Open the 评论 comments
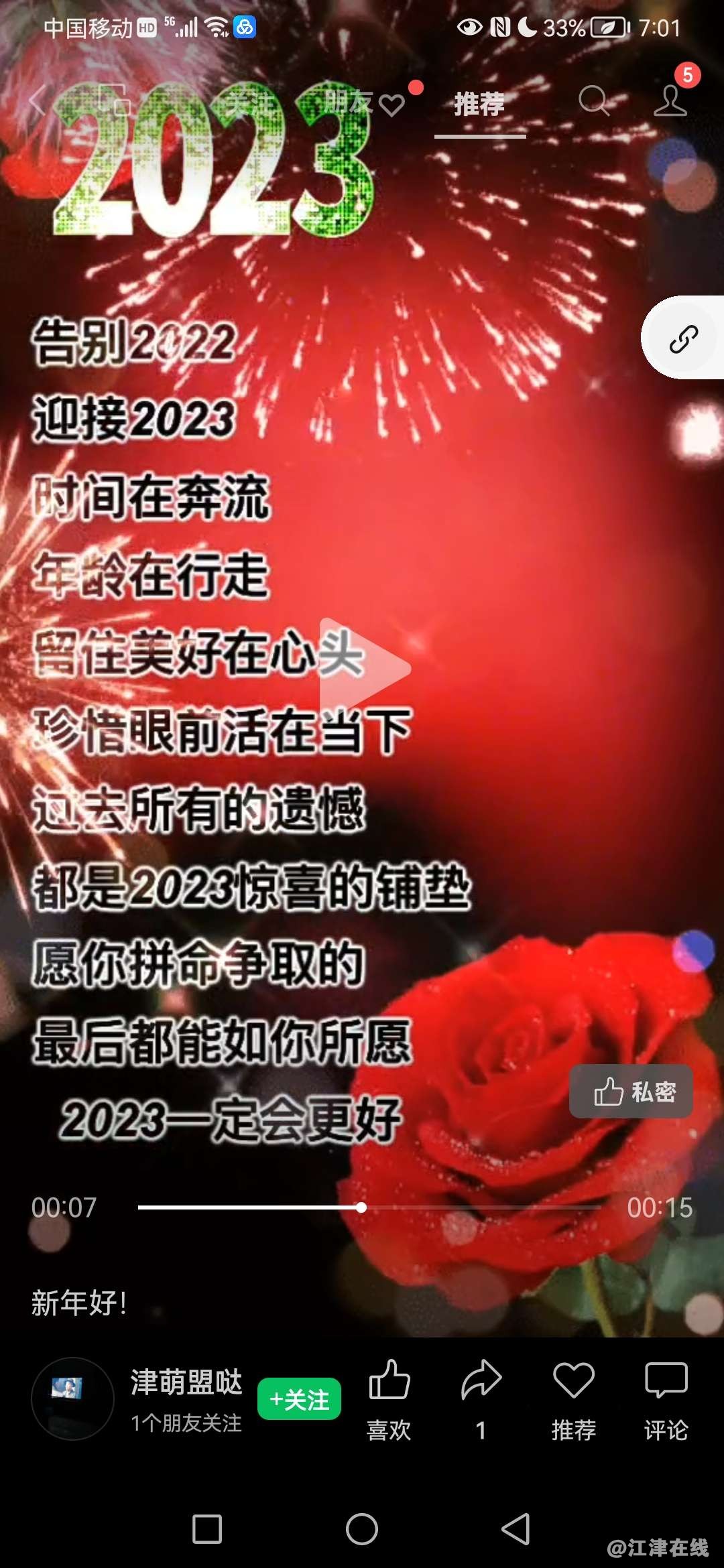Viewport: 724px width, 1568px height. tap(666, 1398)
